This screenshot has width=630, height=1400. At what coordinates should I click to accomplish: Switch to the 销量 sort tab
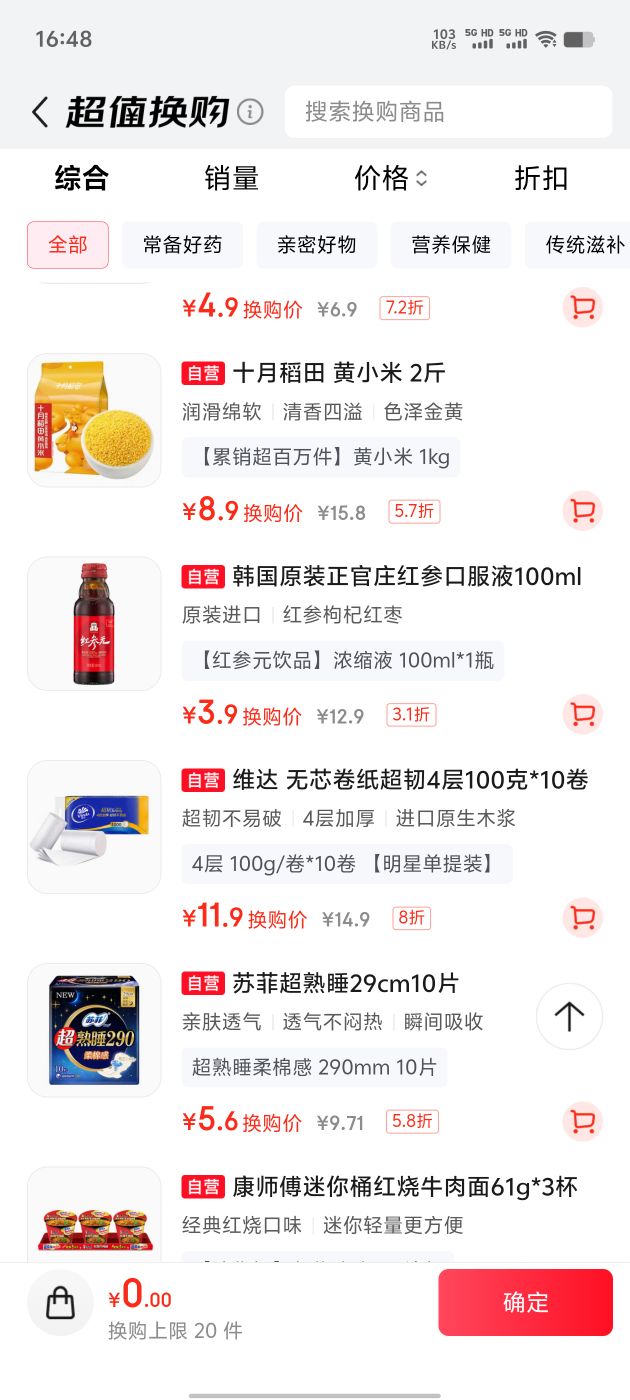(232, 178)
